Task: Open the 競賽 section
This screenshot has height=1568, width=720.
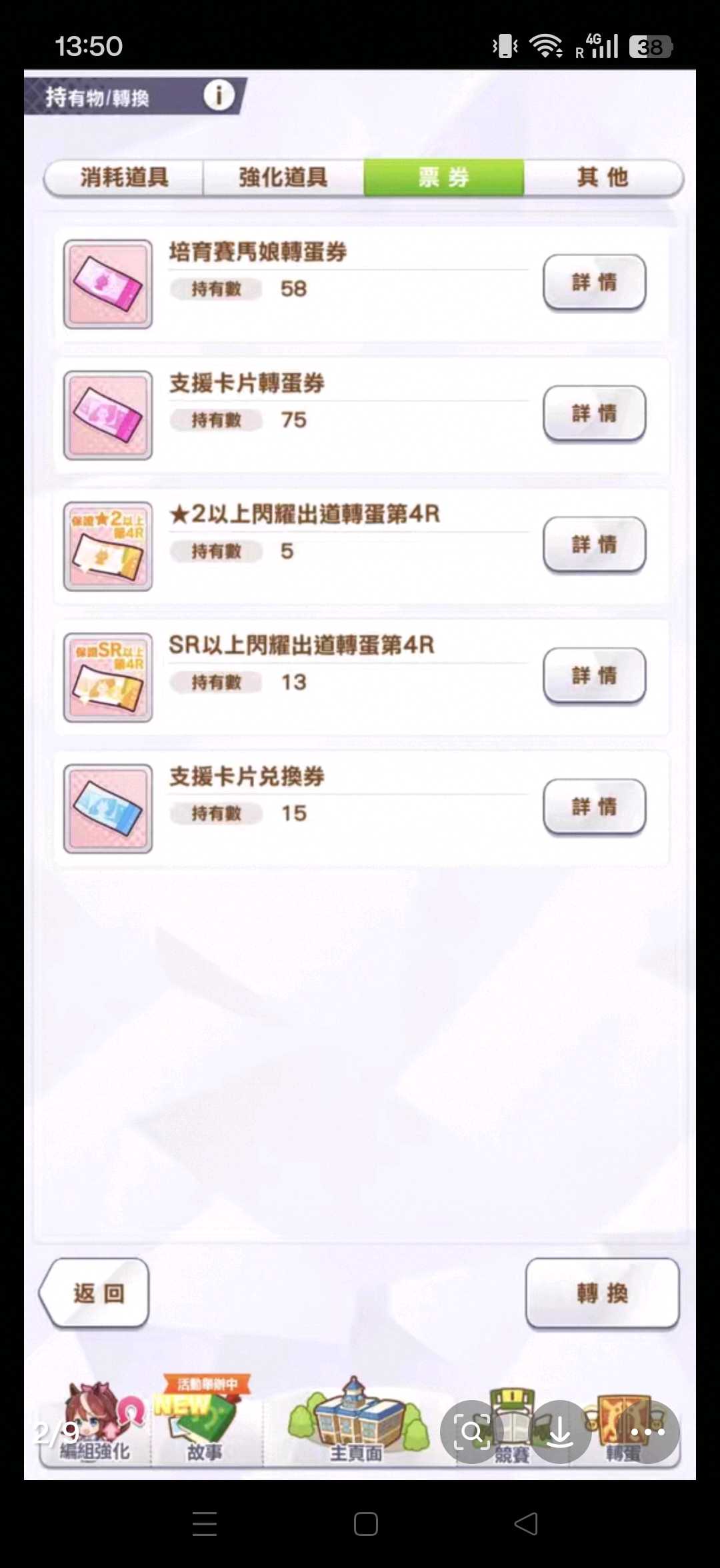Action: coord(512,1453)
